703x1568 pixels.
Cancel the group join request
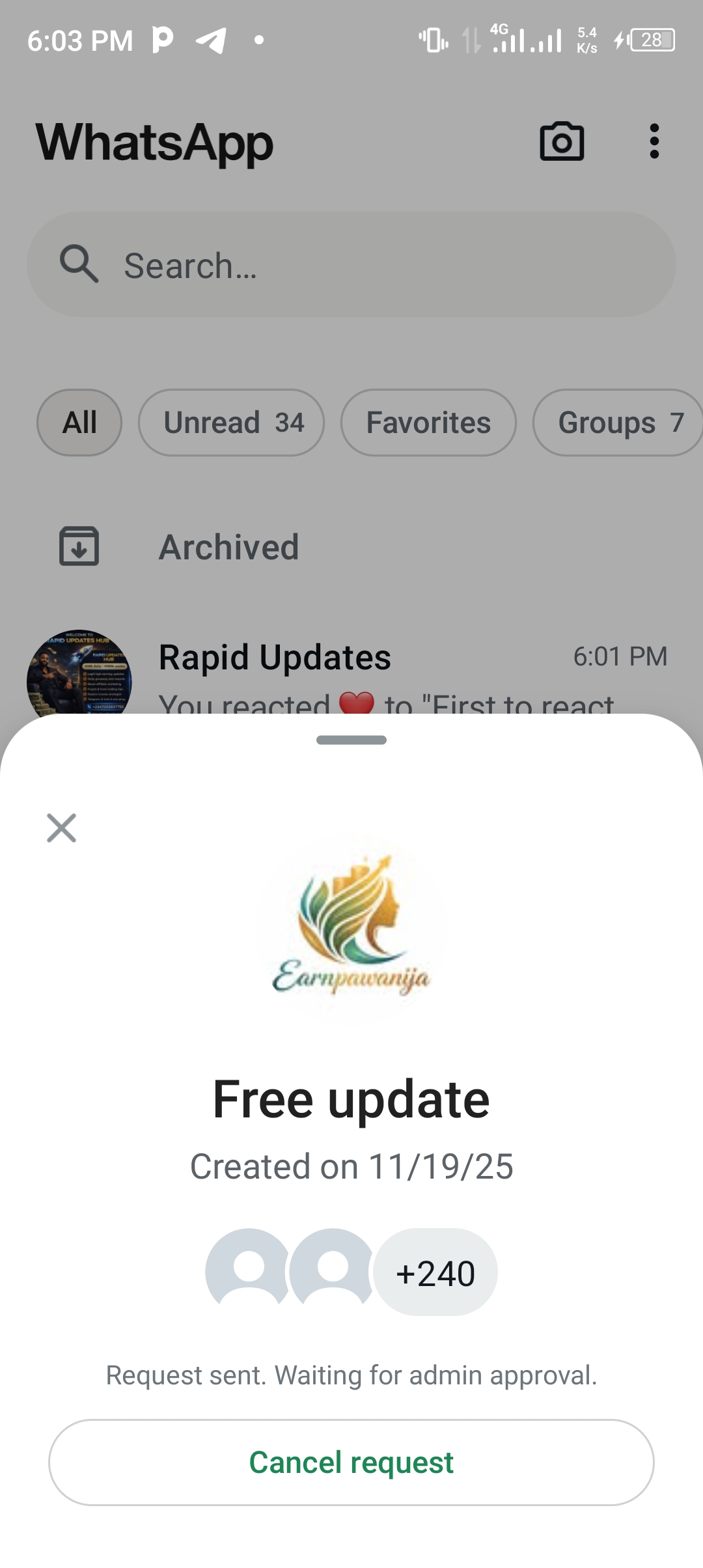click(x=351, y=1462)
